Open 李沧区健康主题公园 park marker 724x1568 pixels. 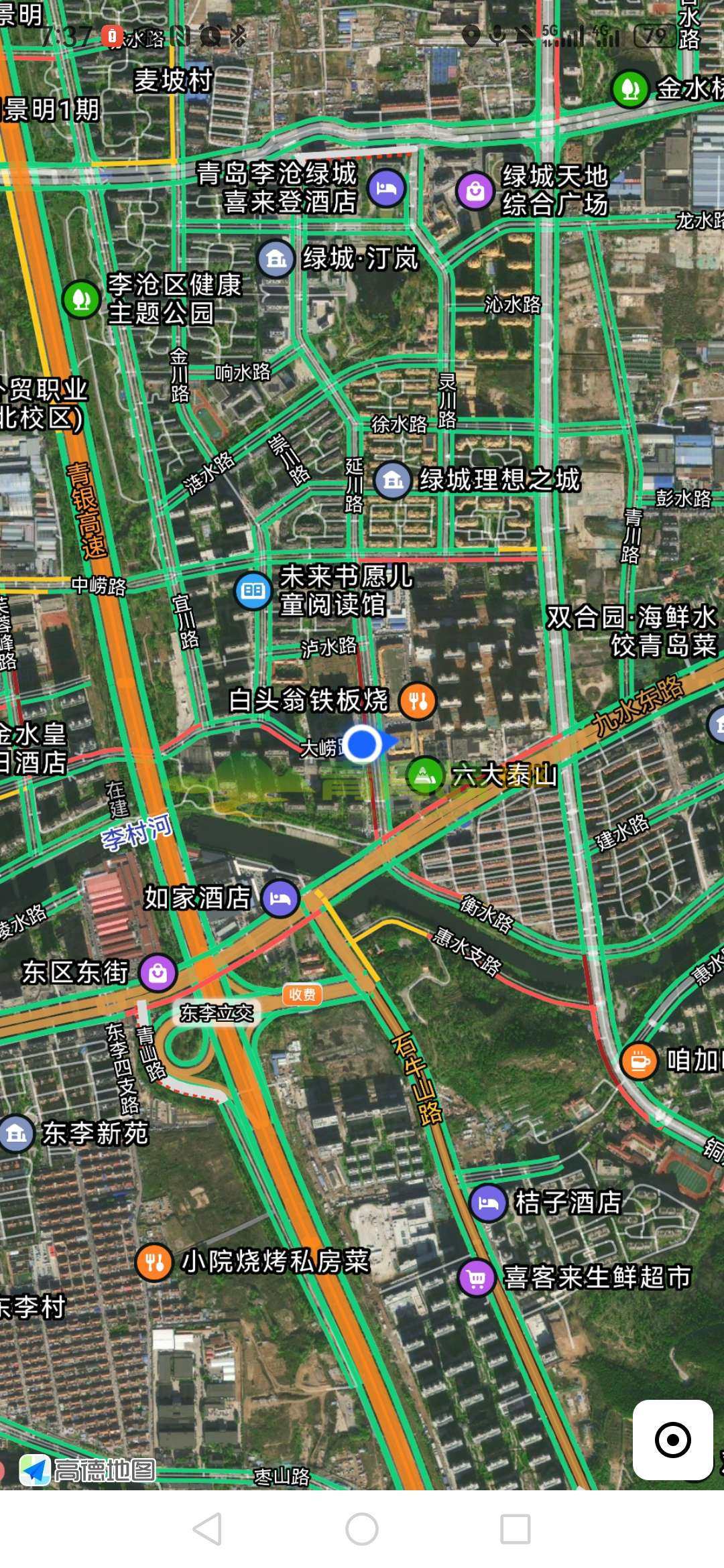pyautogui.click(x=81, y=299)
